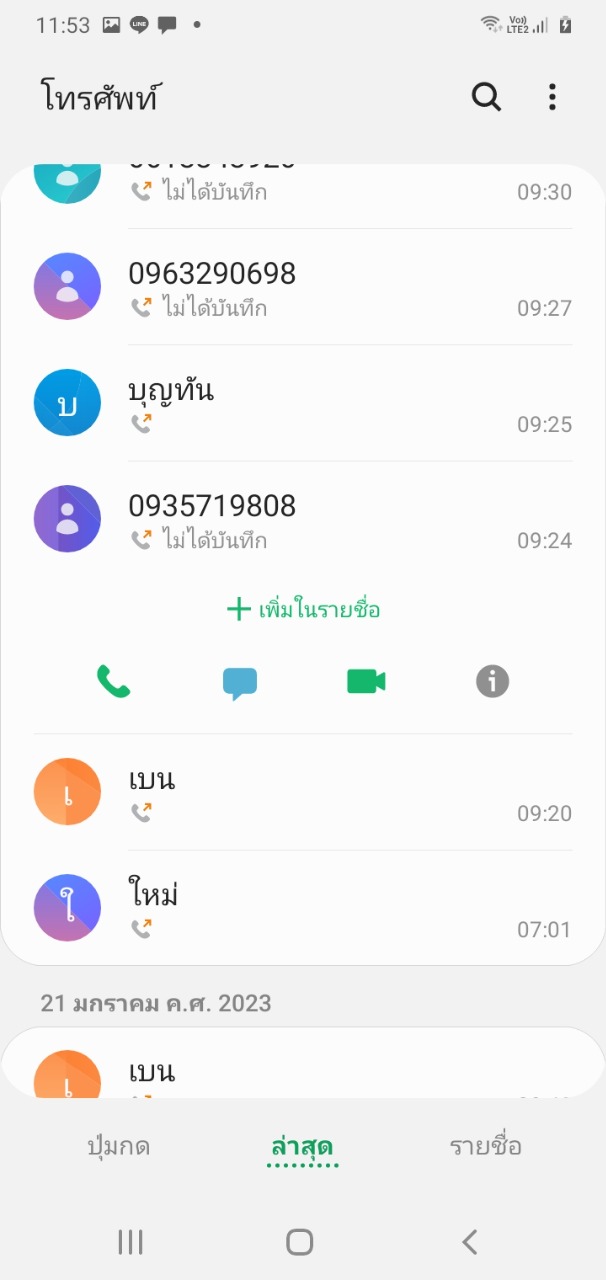Open the search icon in the Phone header
This screenshot has width=606, height=1280.
coord(486,97)
